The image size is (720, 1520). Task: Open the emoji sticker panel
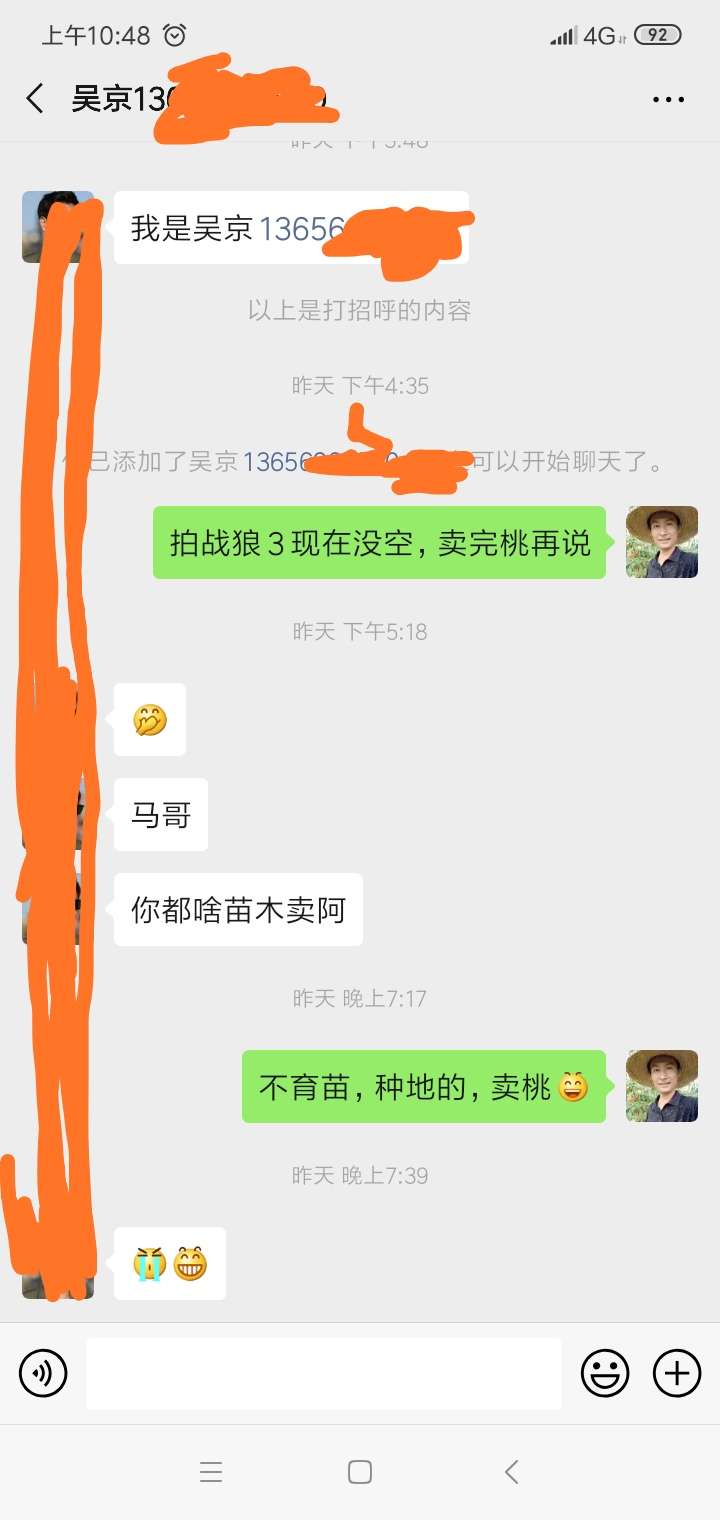pyautogui.click(x=605, y=1373)
